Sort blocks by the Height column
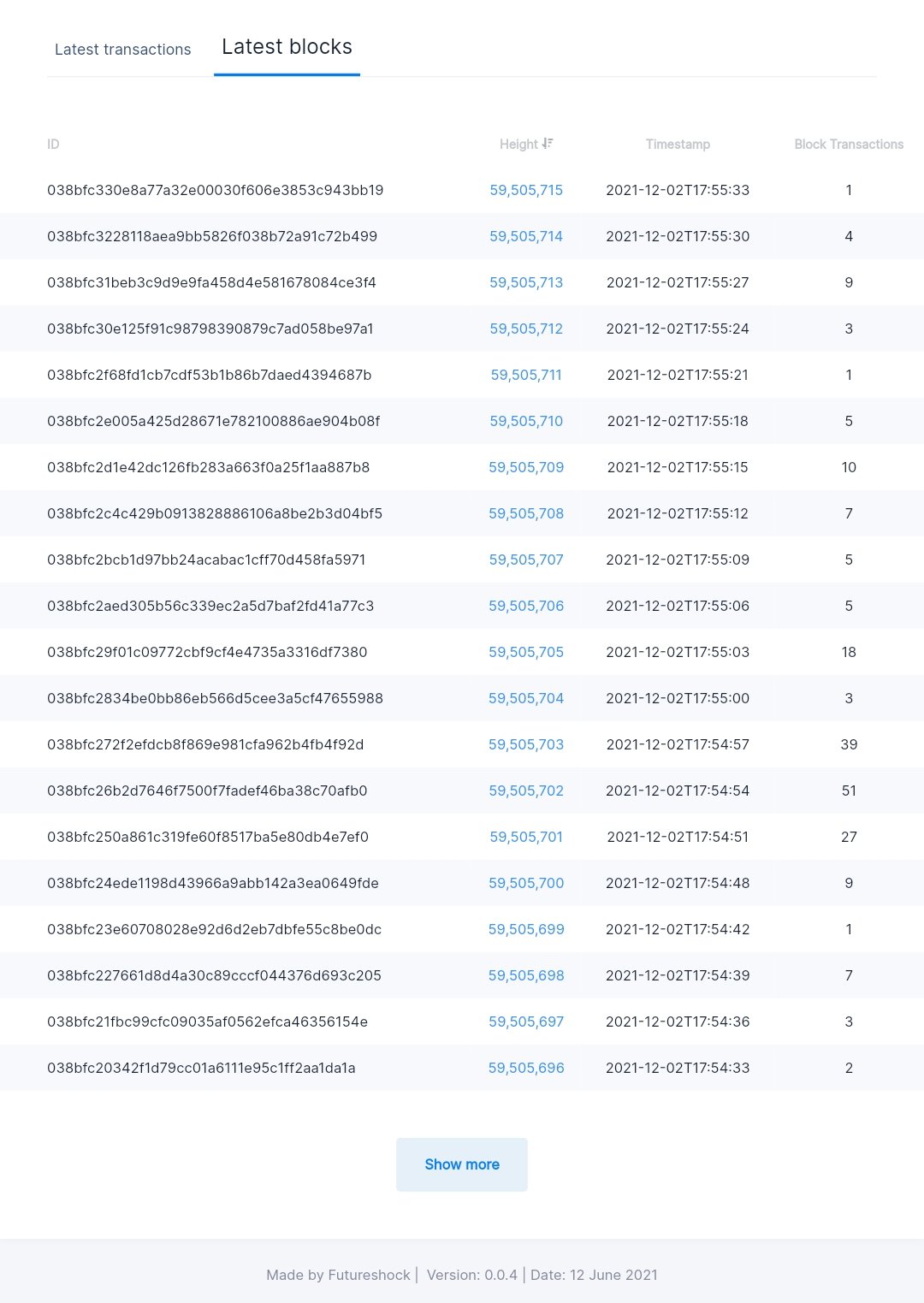924x1303 pixels. tap(526, 144)
